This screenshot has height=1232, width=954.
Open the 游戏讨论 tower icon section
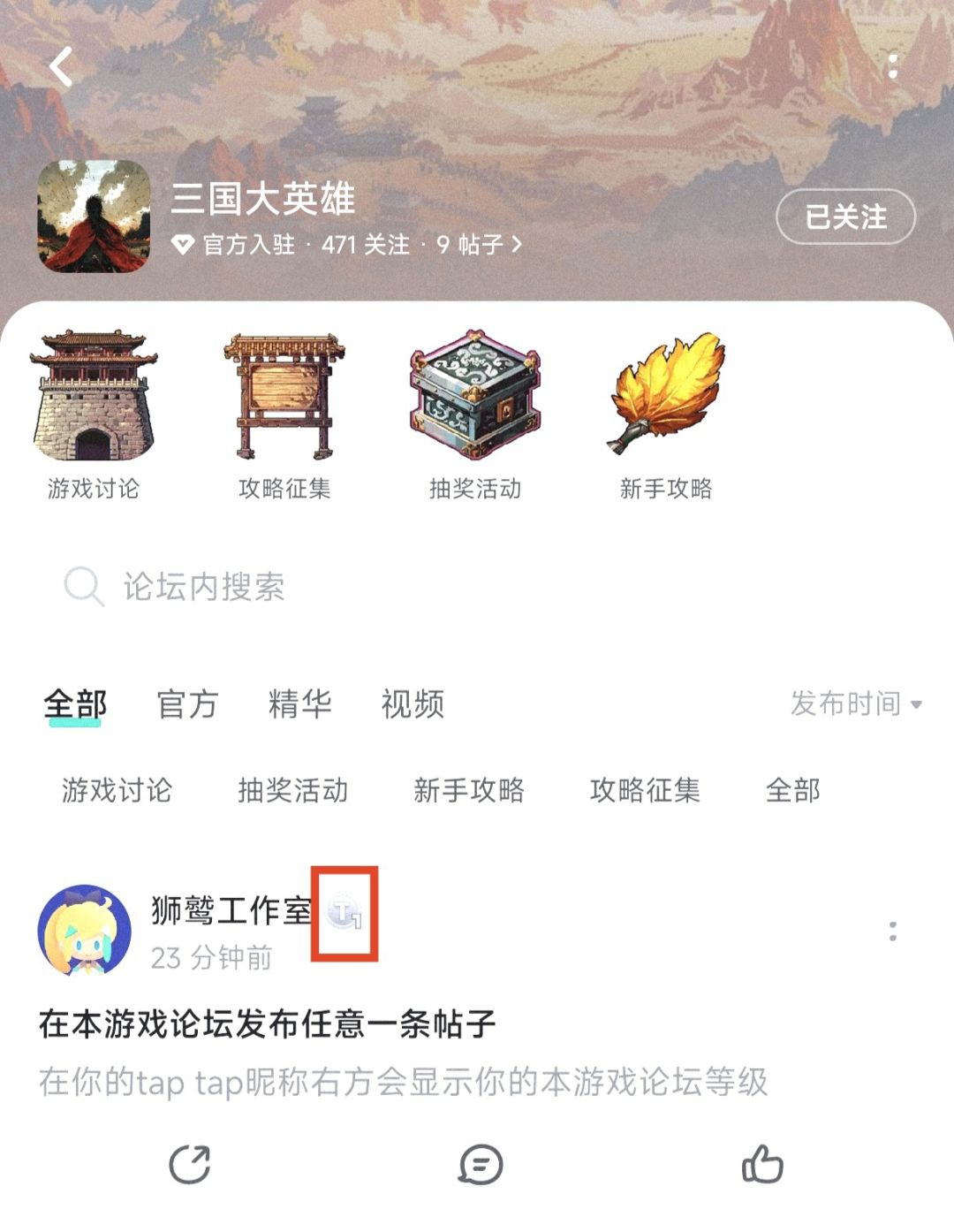point(93,407)
